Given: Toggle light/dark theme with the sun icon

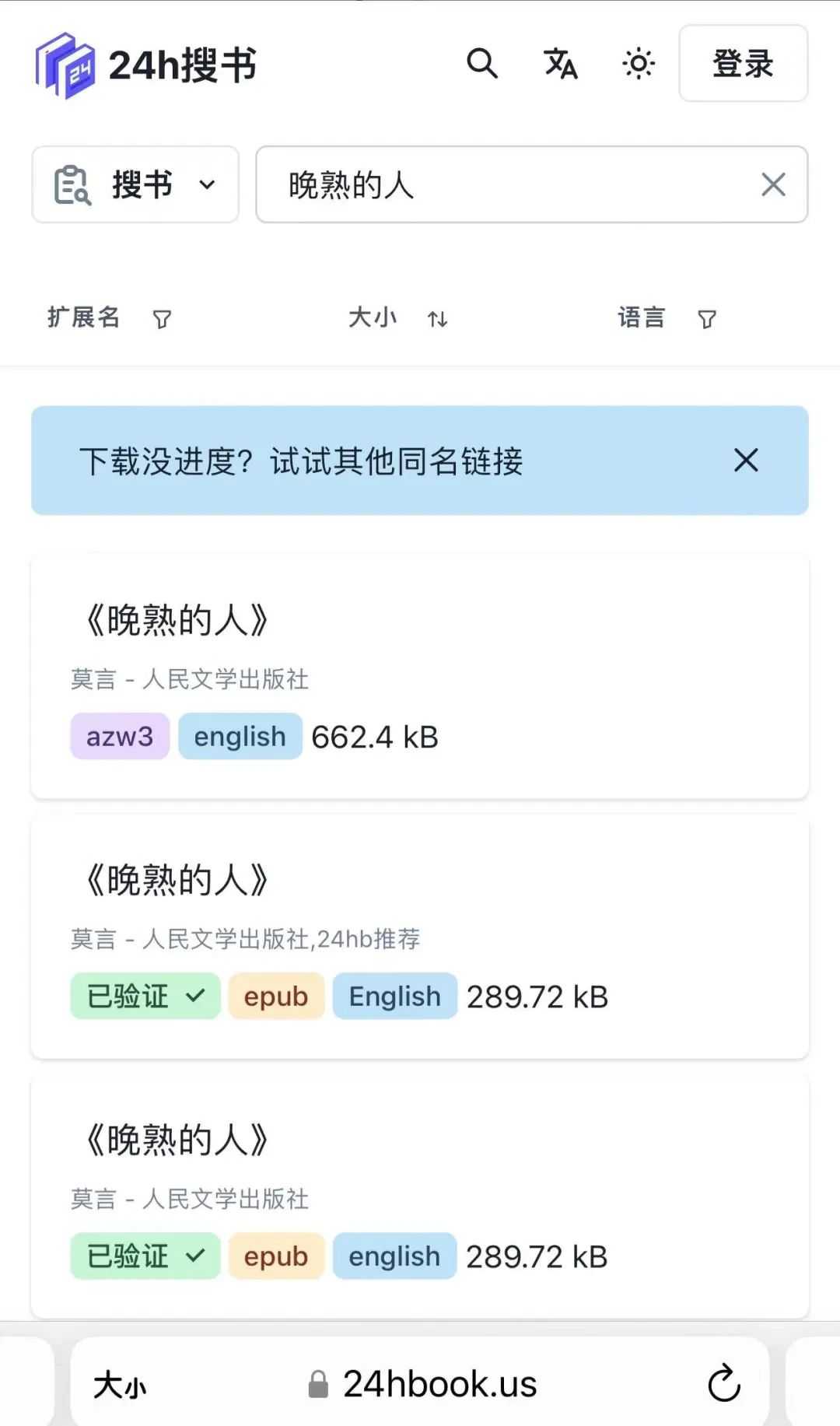Looking at the screenshot, I should 638,65.
